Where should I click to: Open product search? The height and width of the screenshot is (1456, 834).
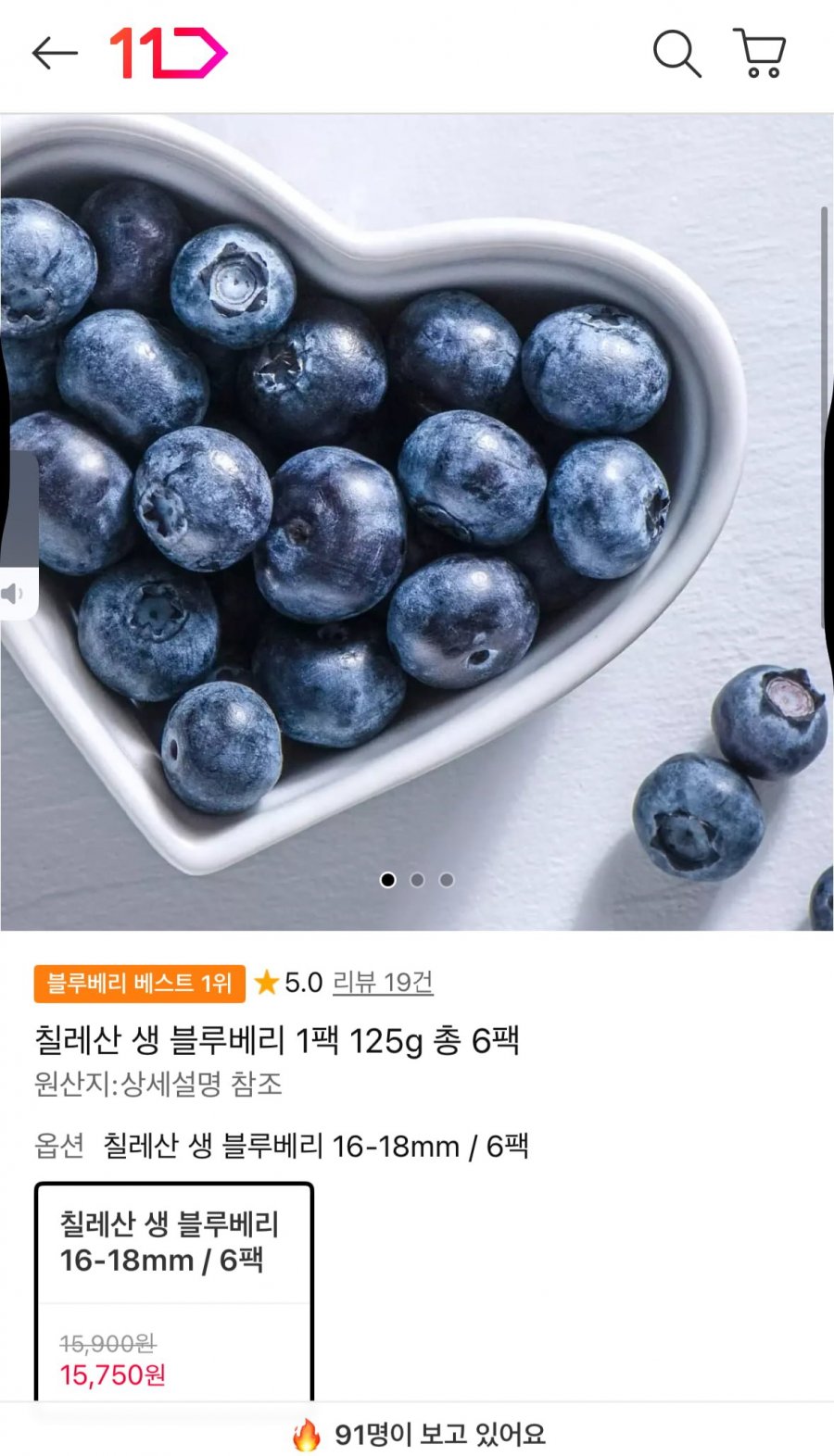pyautogui.click(x=676, y=54)
